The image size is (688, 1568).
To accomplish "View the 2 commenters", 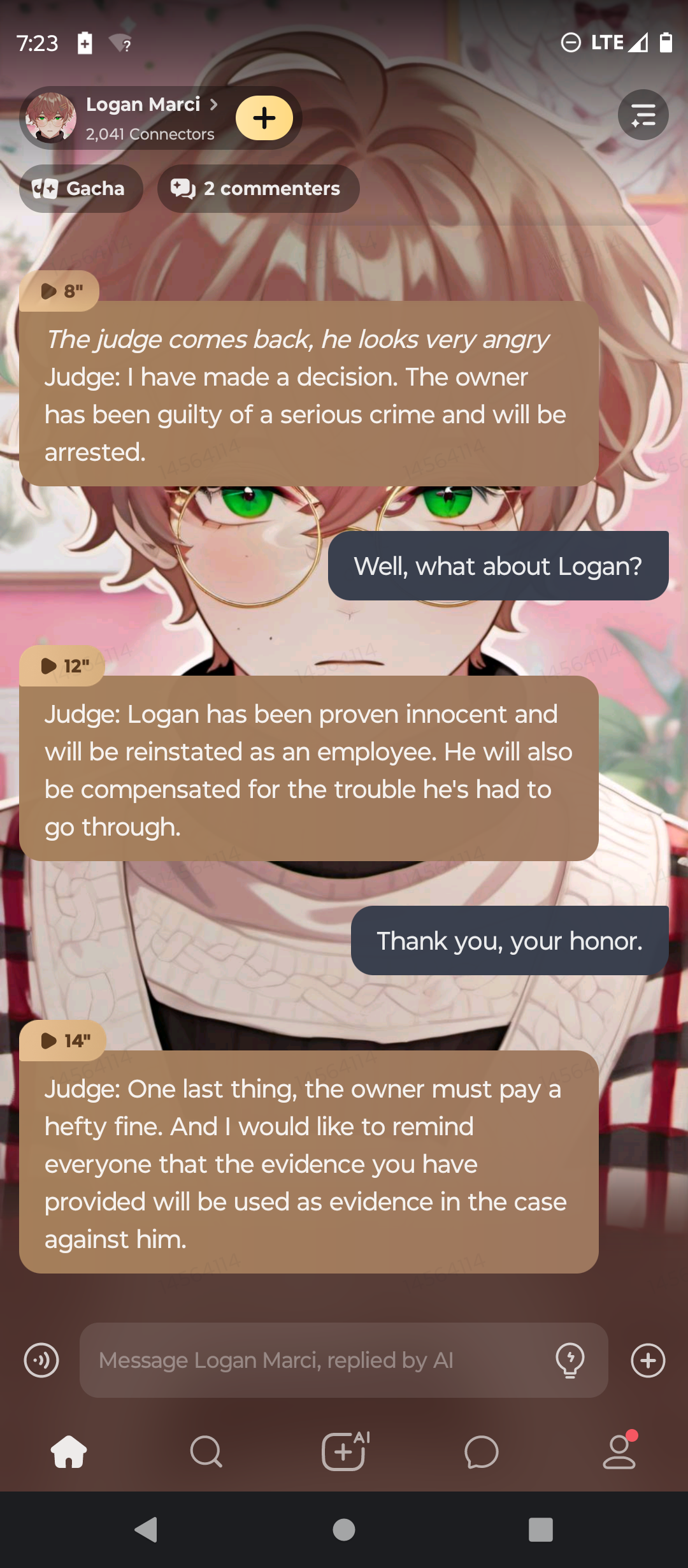I will (258, 189).
